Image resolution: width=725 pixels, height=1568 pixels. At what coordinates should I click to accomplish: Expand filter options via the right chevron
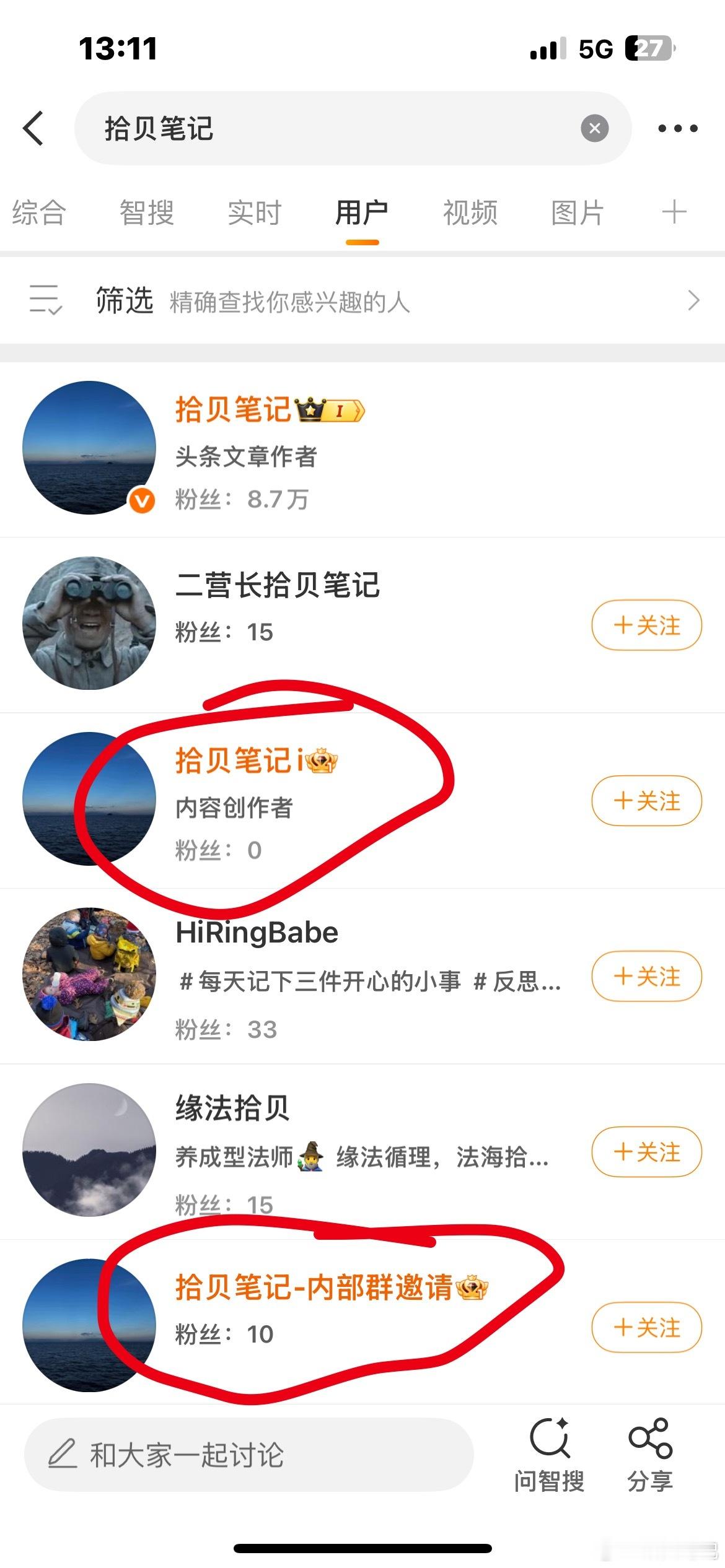[695, 302]
